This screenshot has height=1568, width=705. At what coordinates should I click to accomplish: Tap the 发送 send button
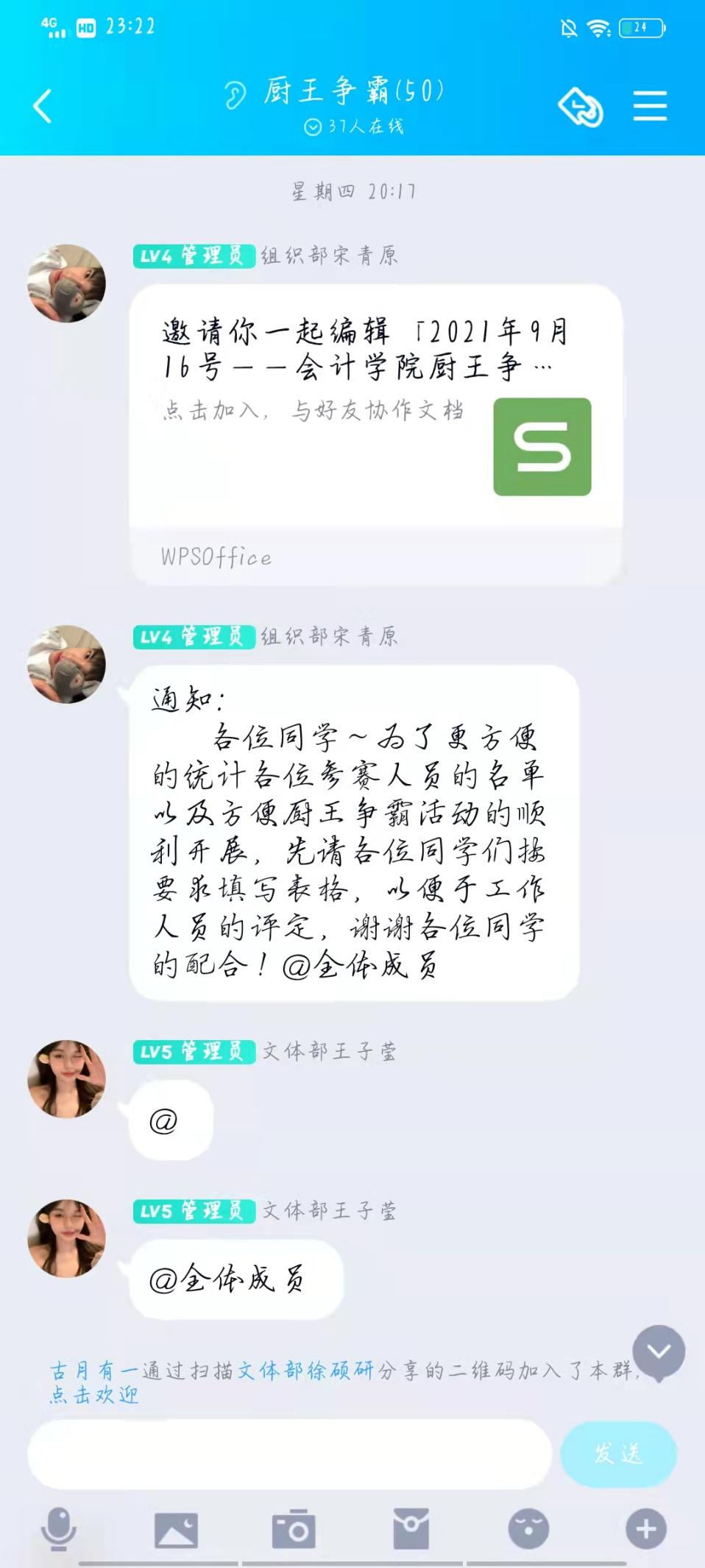coord(618,1454)
